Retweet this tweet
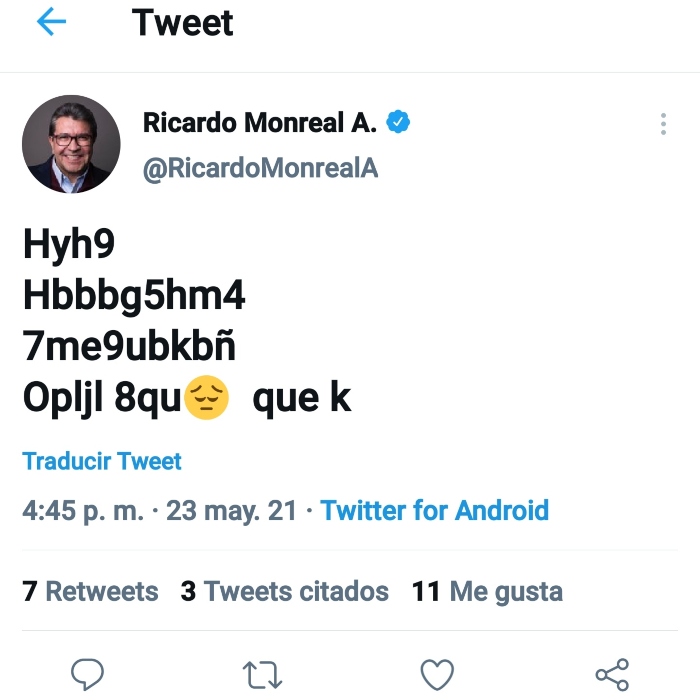This screenshot has width=700, height=700. click(262, 675)
